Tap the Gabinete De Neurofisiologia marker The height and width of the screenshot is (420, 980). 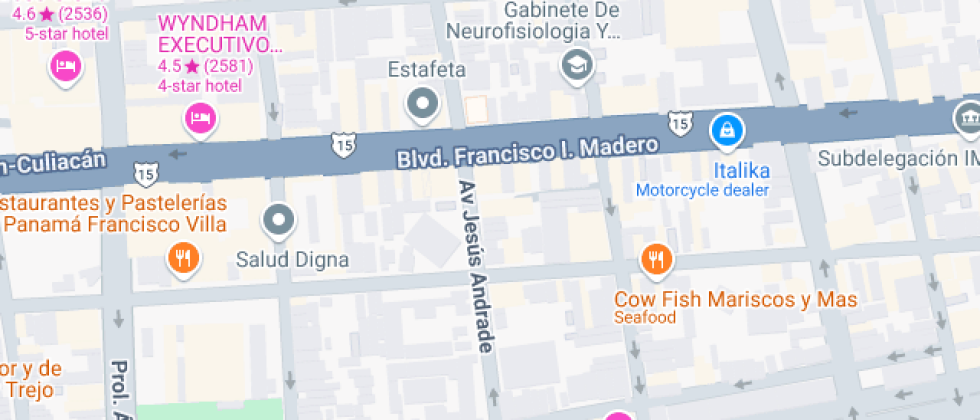[578, 66]
